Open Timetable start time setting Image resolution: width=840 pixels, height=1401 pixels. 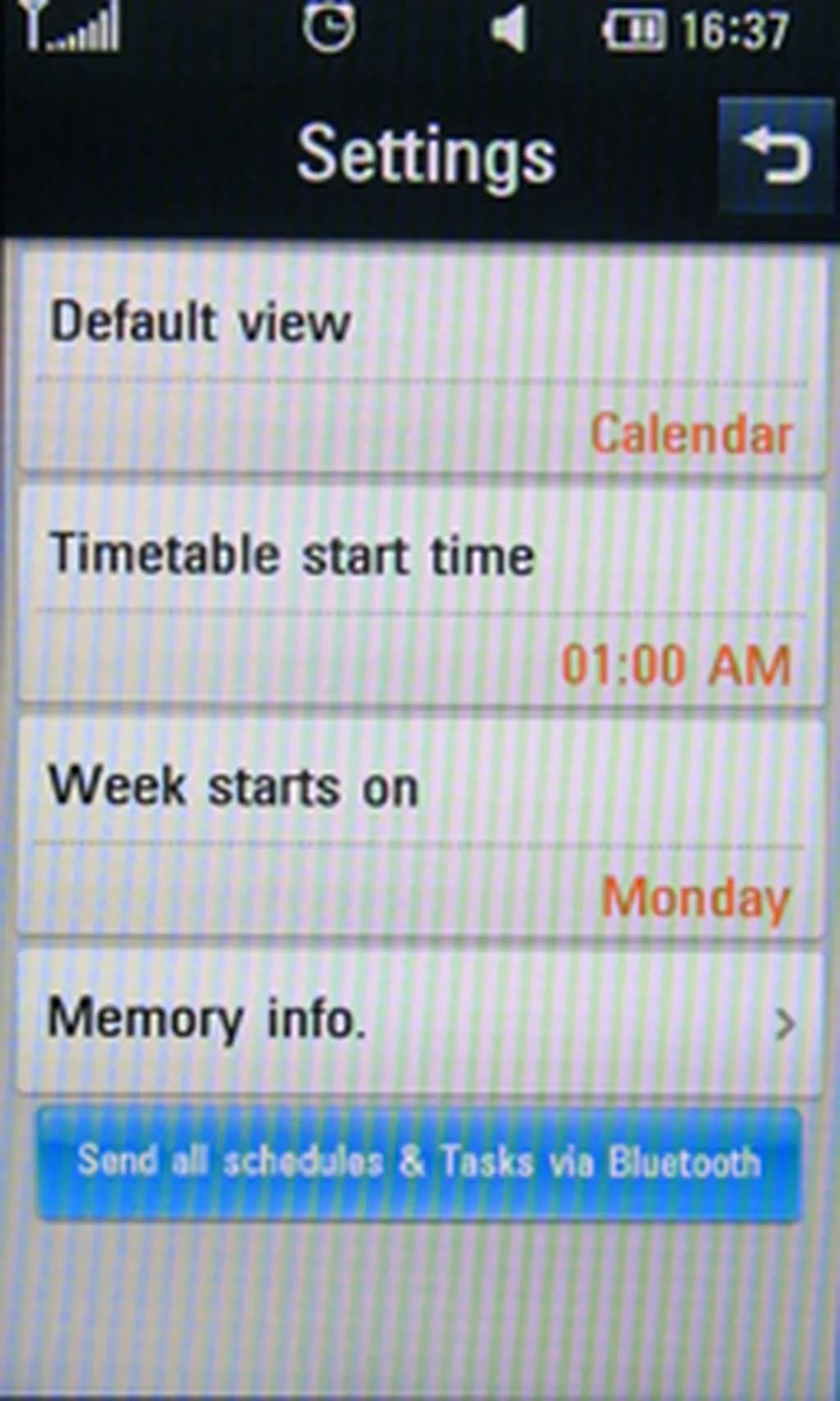tap(422, 597)
